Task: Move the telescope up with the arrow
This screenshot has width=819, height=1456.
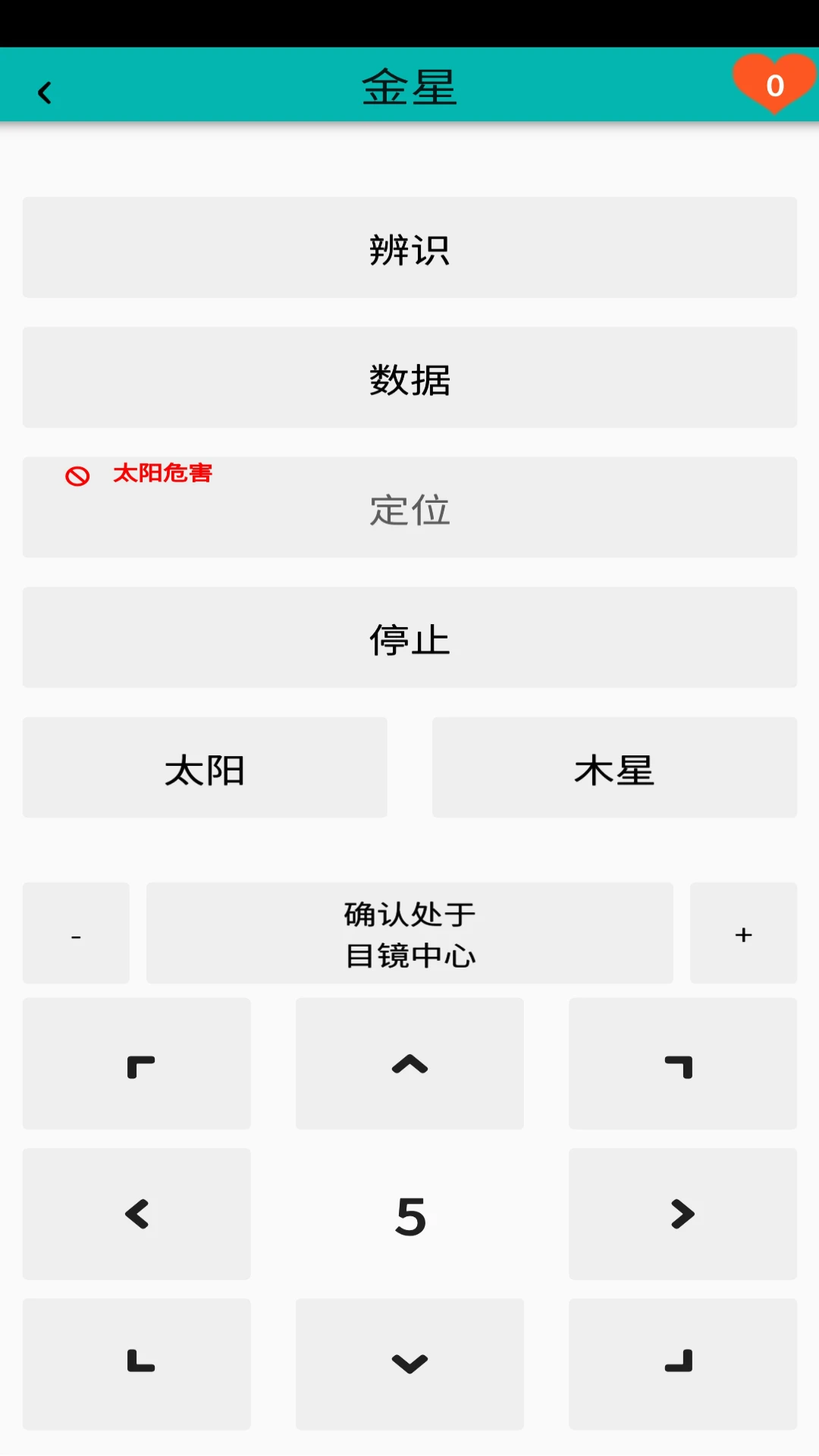Action: [x=409, y=1064]
